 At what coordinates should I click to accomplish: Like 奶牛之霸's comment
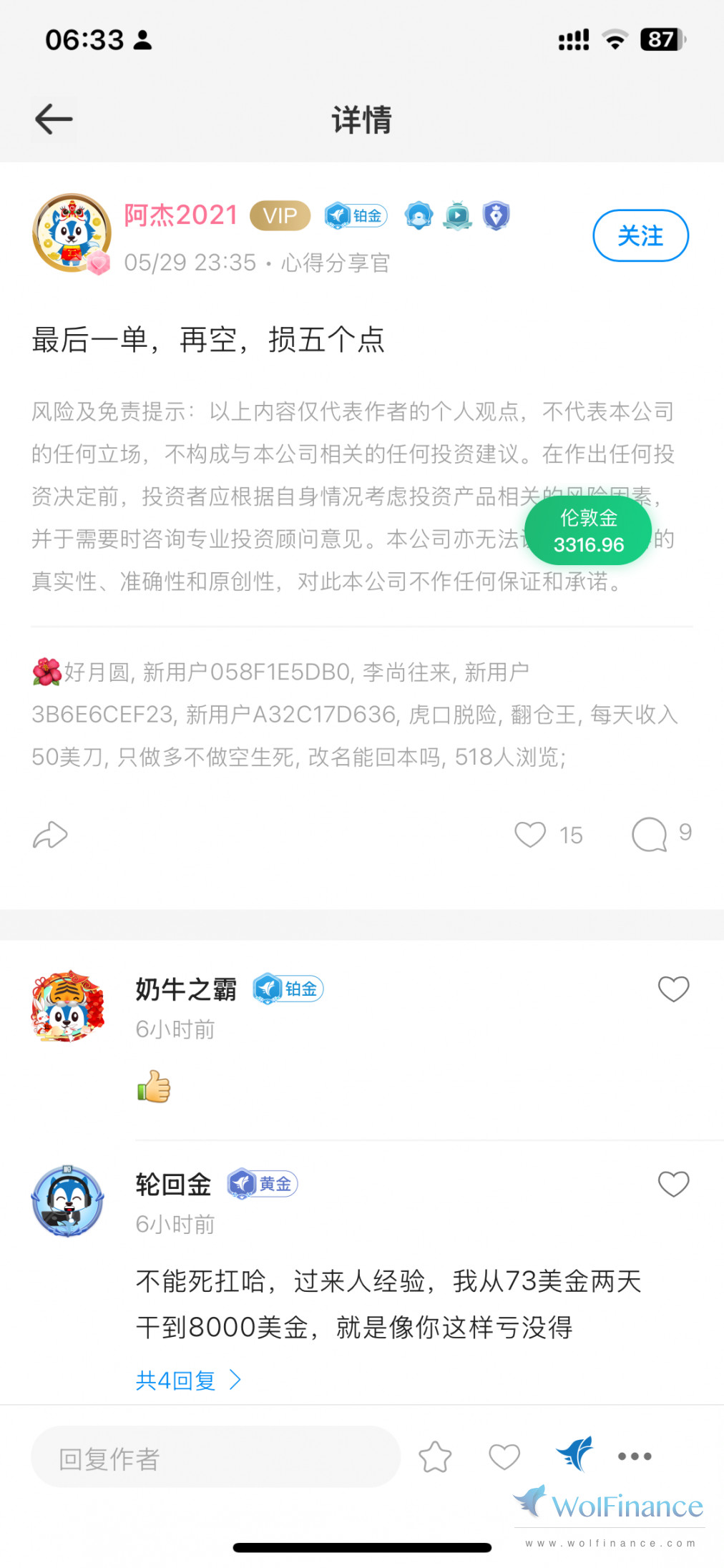point(673,989)
